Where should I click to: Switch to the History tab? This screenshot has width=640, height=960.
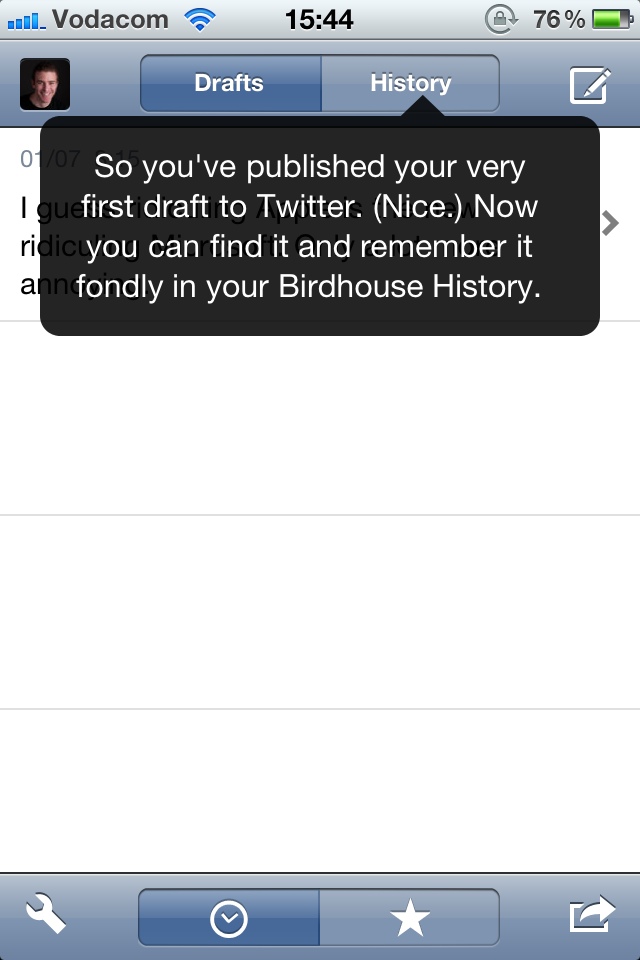(410, 84)
